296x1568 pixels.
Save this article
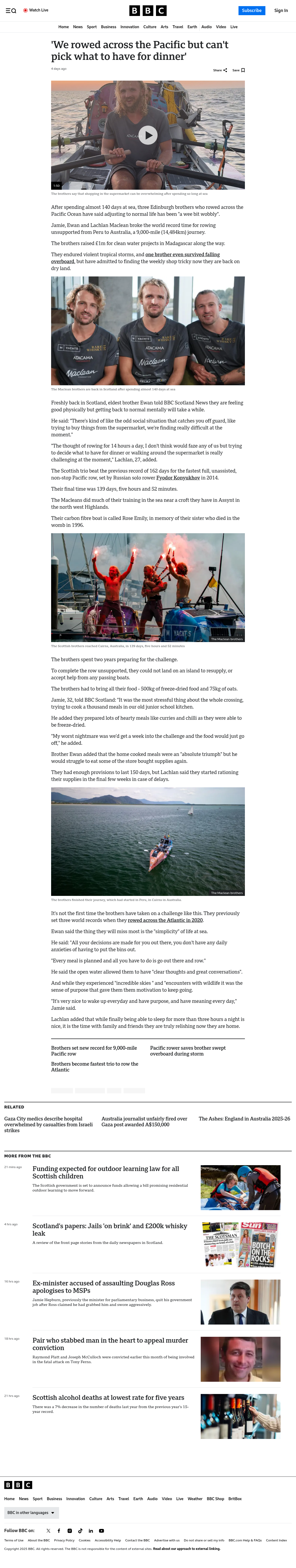tap(238, 70)
